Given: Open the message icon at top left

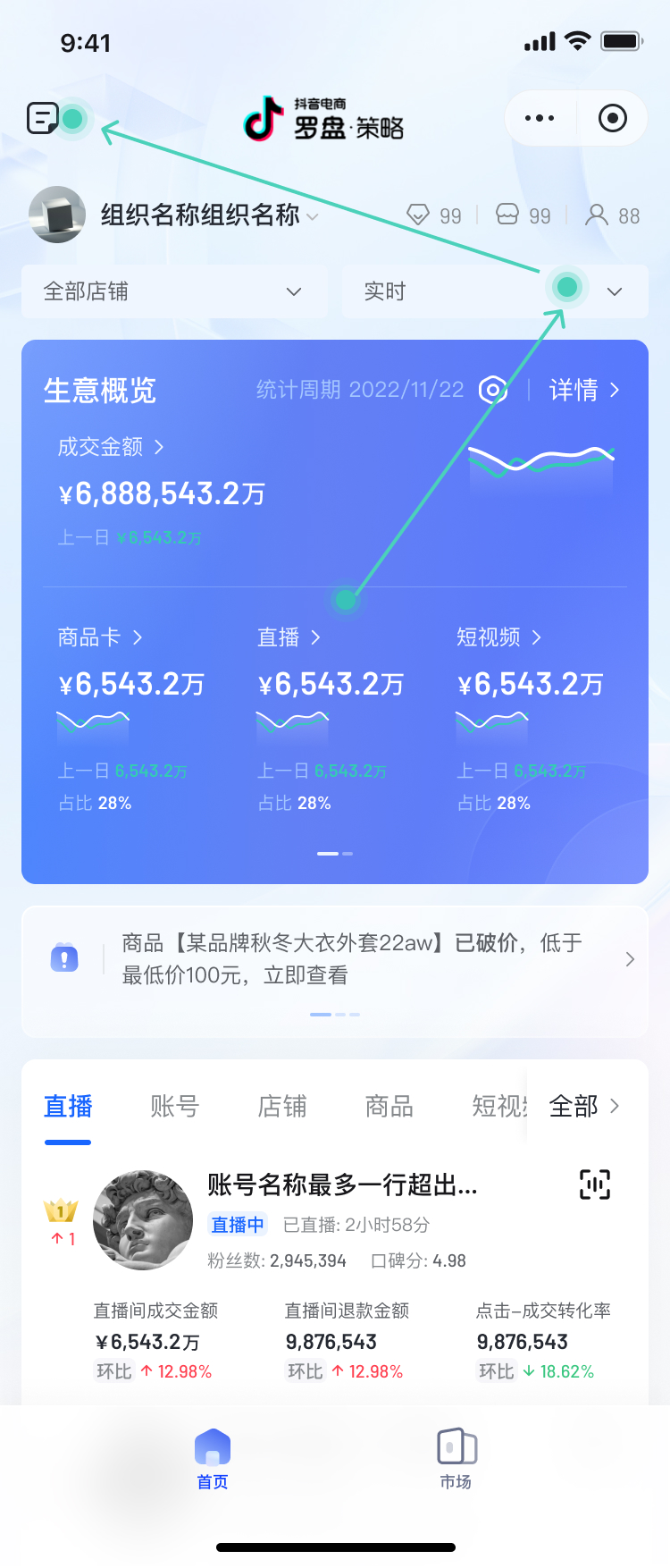Looking at the screenshot, I should click(x=43, y=118).
